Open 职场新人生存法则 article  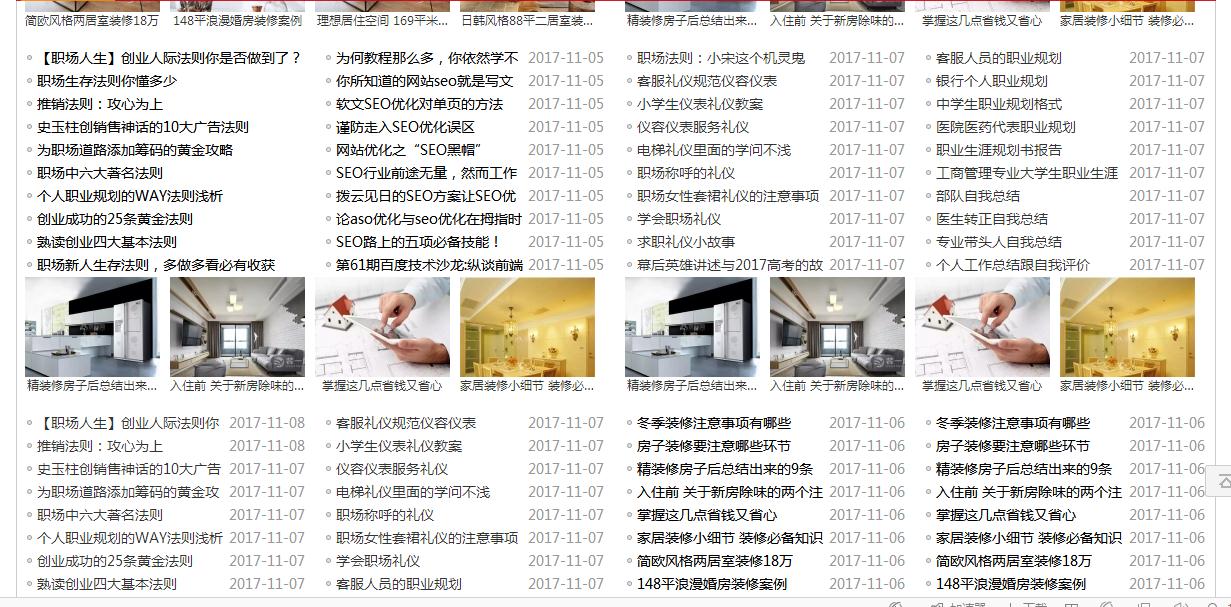tap(155, 265)
